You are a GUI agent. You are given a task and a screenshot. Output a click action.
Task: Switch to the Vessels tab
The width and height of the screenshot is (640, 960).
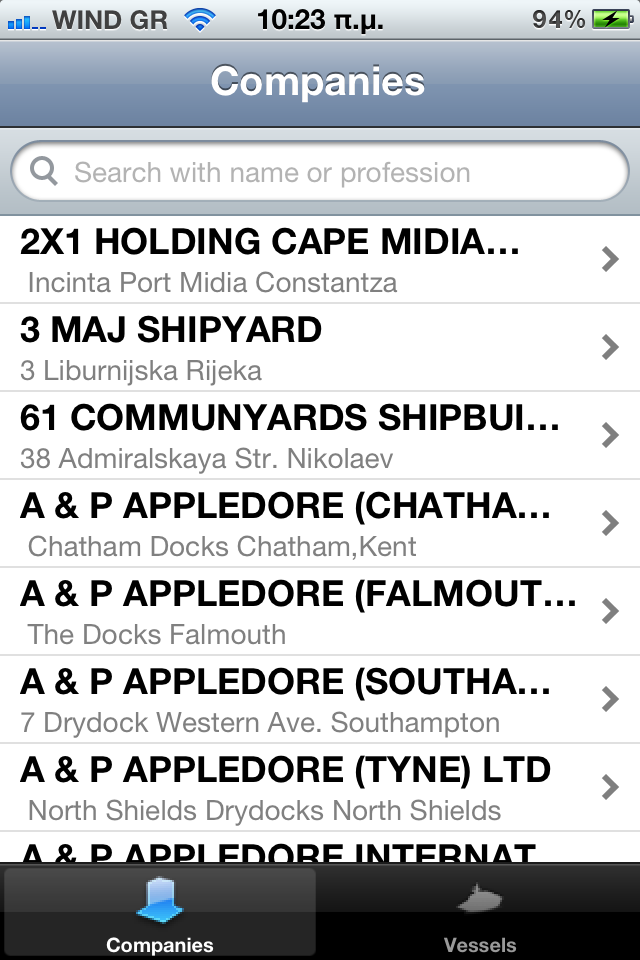coord(480,912)
